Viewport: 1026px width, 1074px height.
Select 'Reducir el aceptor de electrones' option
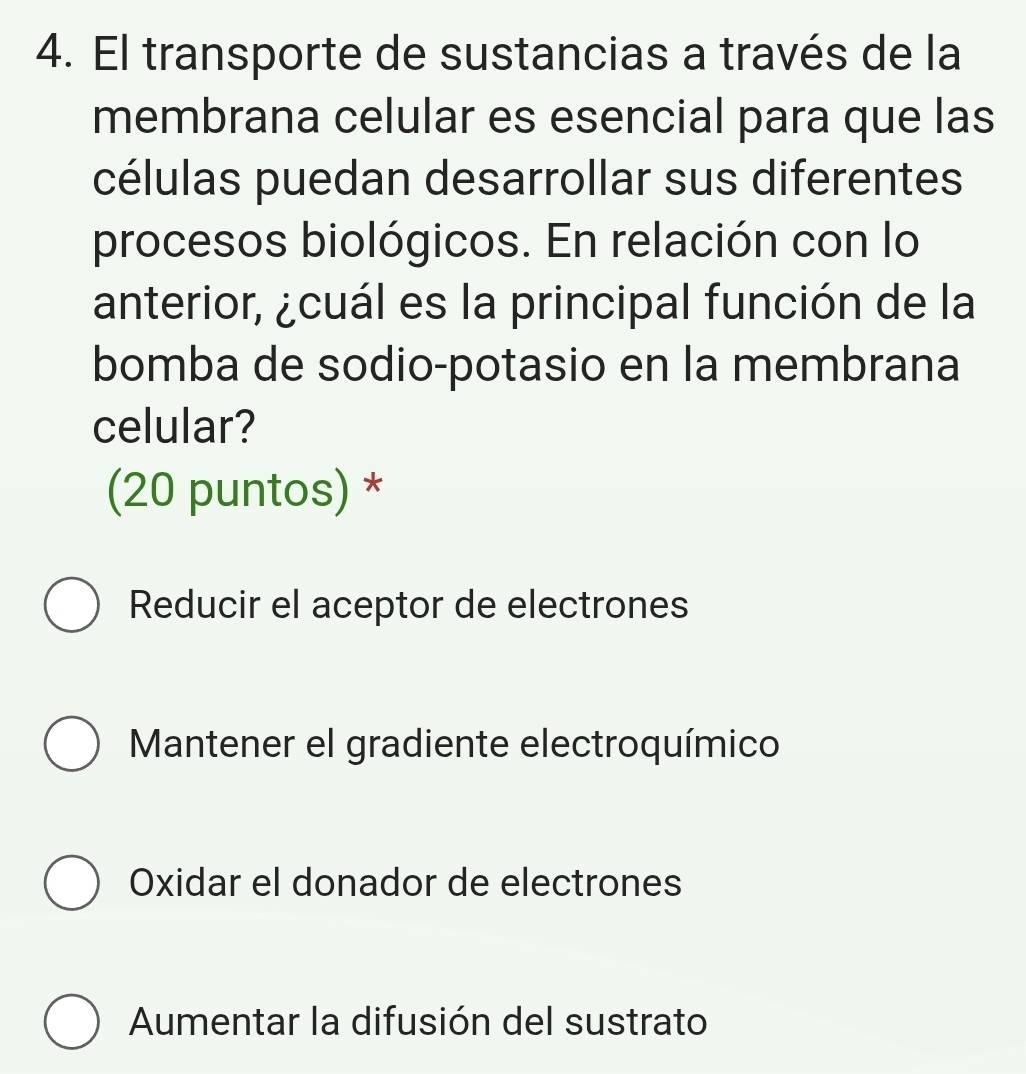point(72,606)
